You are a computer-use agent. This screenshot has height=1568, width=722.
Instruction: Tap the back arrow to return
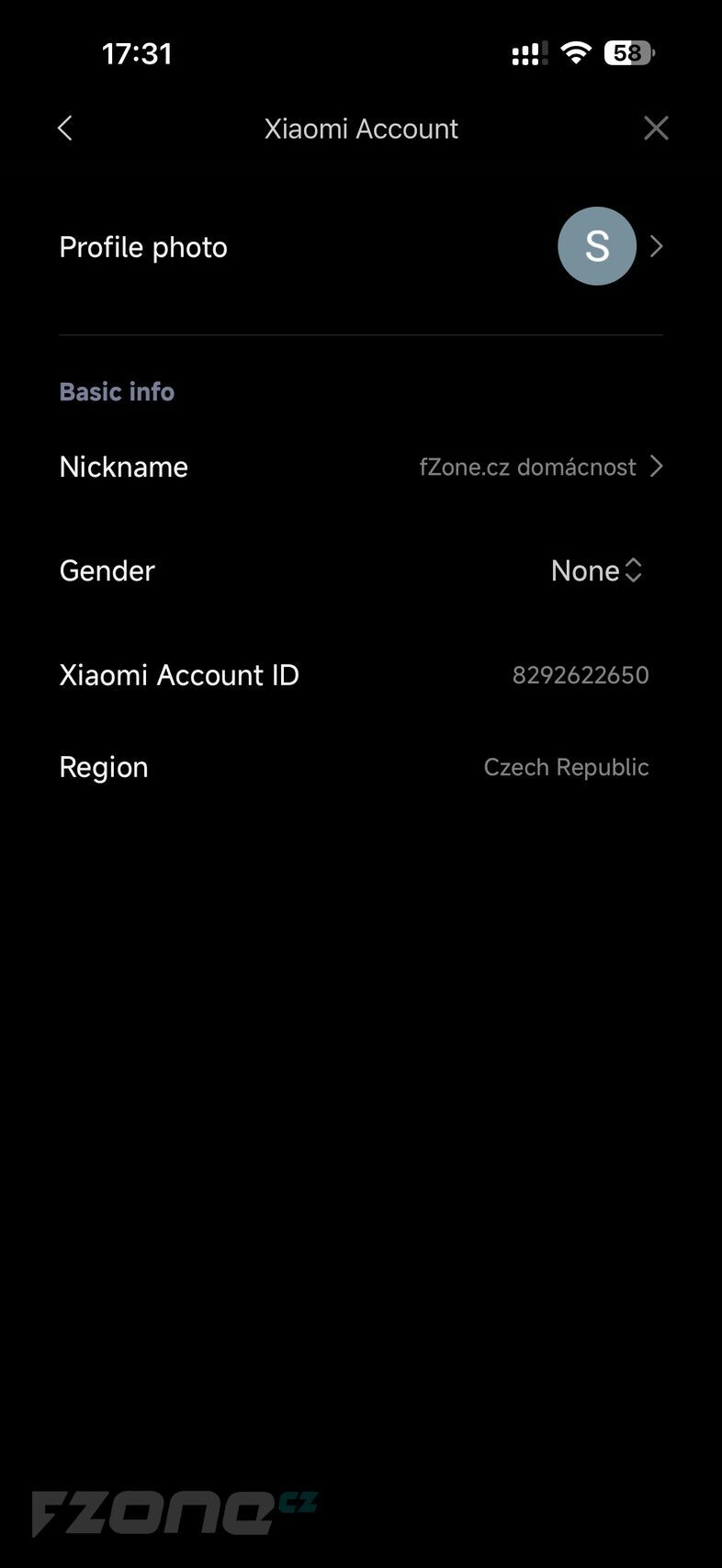tap(64, 128)
